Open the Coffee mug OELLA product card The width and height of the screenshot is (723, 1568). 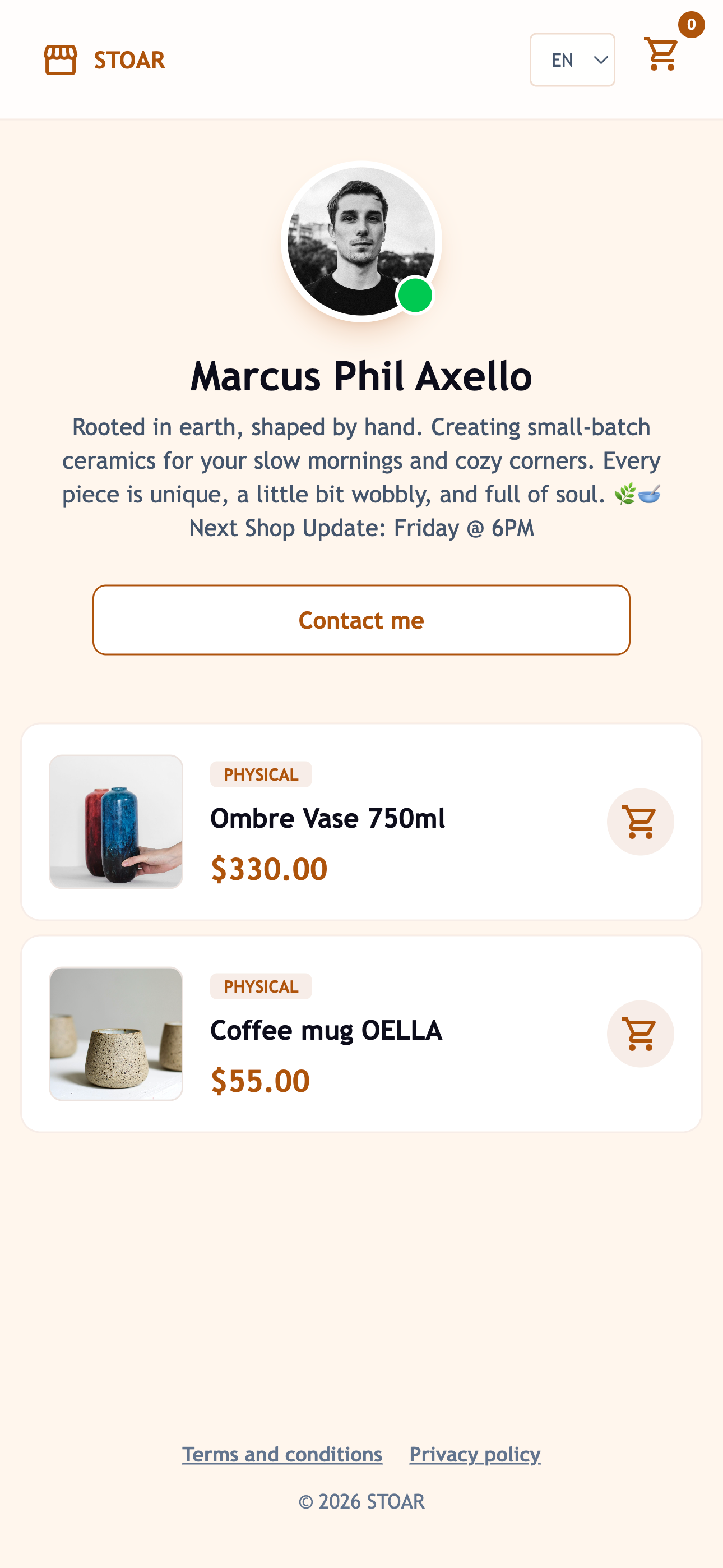point(326,1031)
